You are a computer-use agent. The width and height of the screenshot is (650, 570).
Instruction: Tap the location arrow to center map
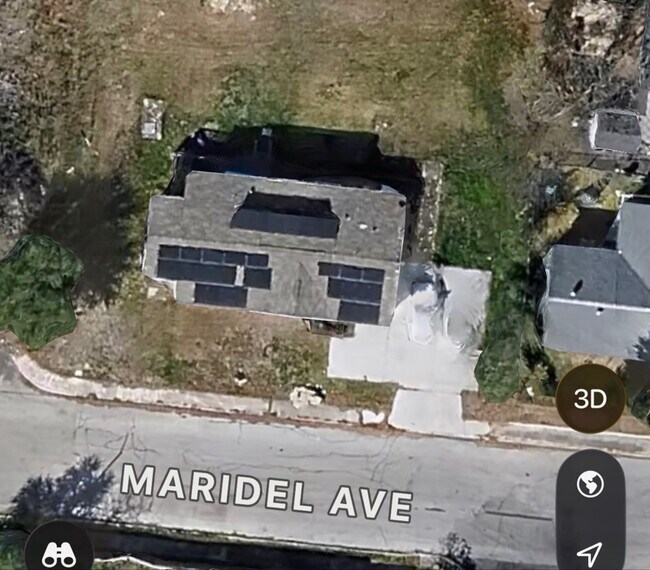tap(590, 551)
